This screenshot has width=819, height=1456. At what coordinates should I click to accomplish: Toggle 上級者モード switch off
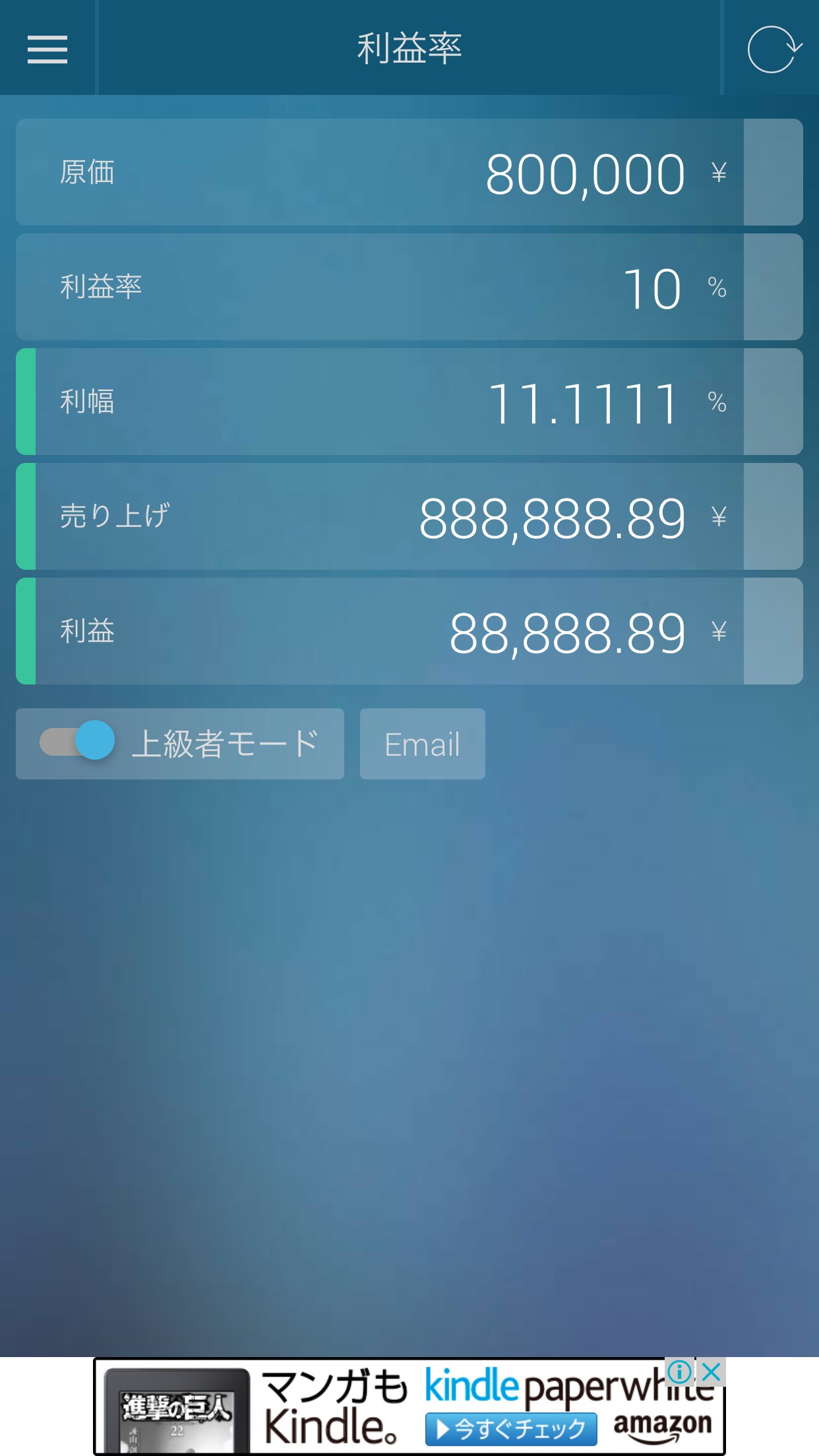tap(78, 741)
